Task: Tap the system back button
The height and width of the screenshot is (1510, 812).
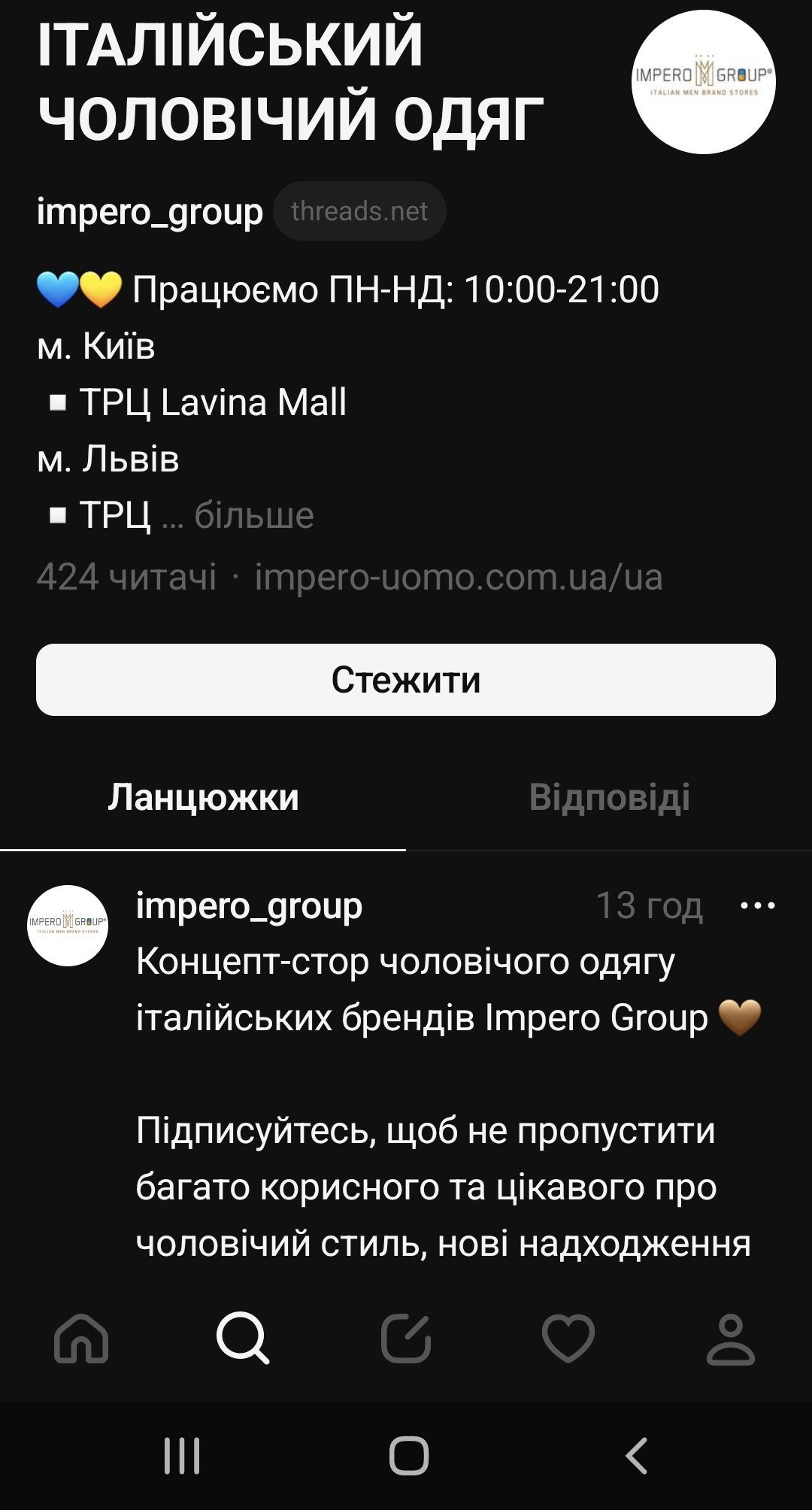Action: click(x=636, y=1455)
